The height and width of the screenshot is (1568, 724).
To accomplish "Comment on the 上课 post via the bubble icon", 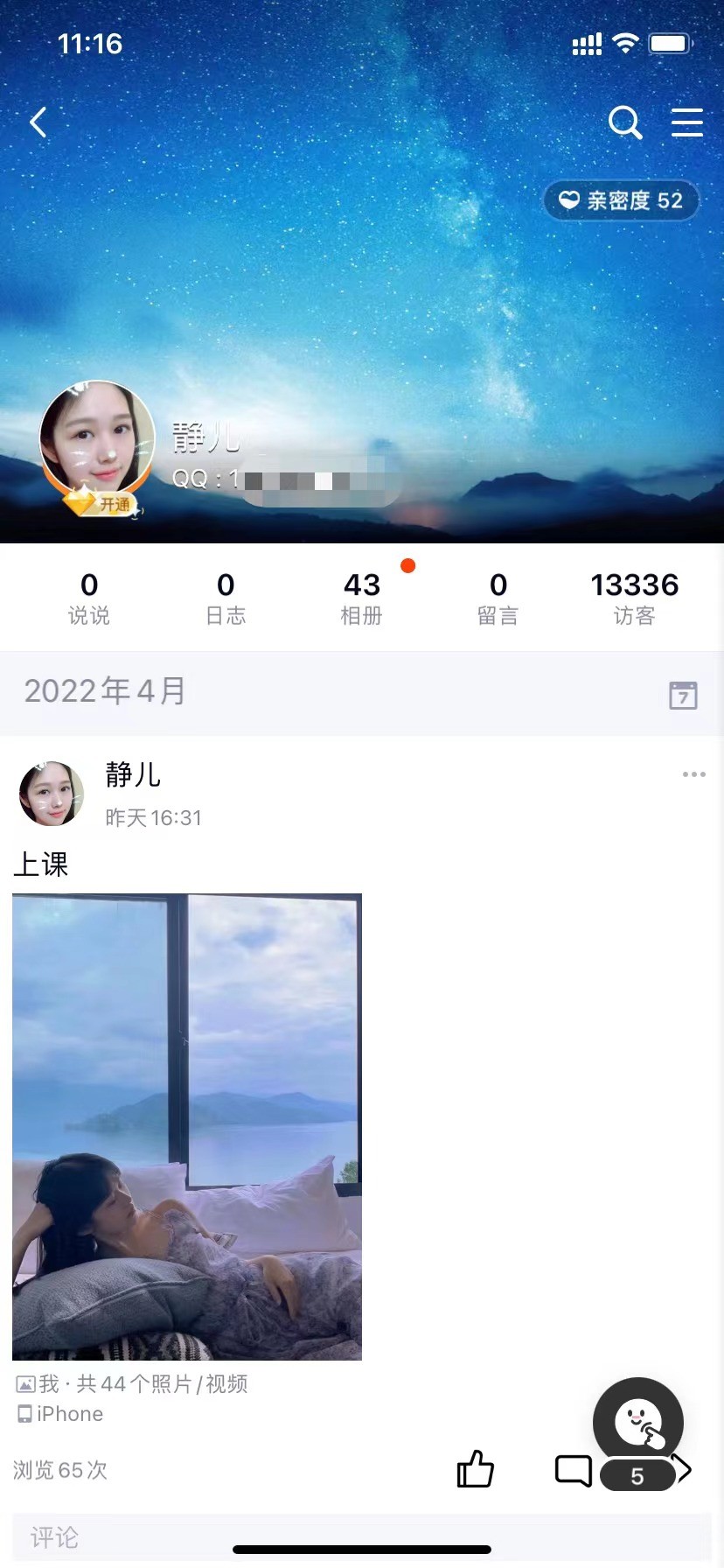I will click(x=574, y=1470).
